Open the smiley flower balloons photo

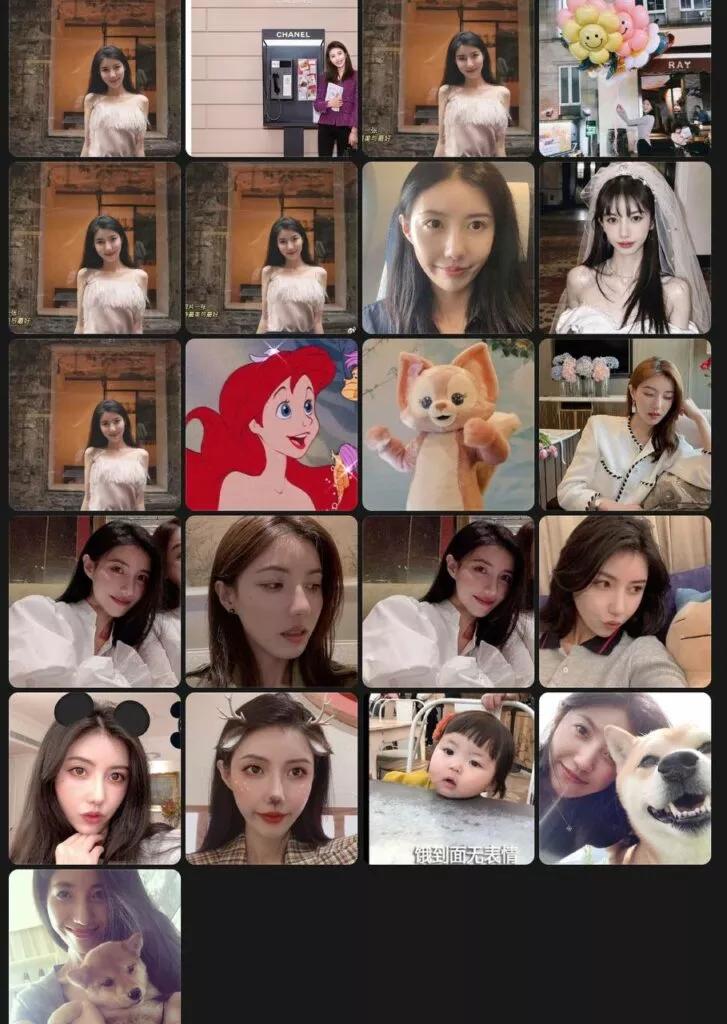click(625, 78)
